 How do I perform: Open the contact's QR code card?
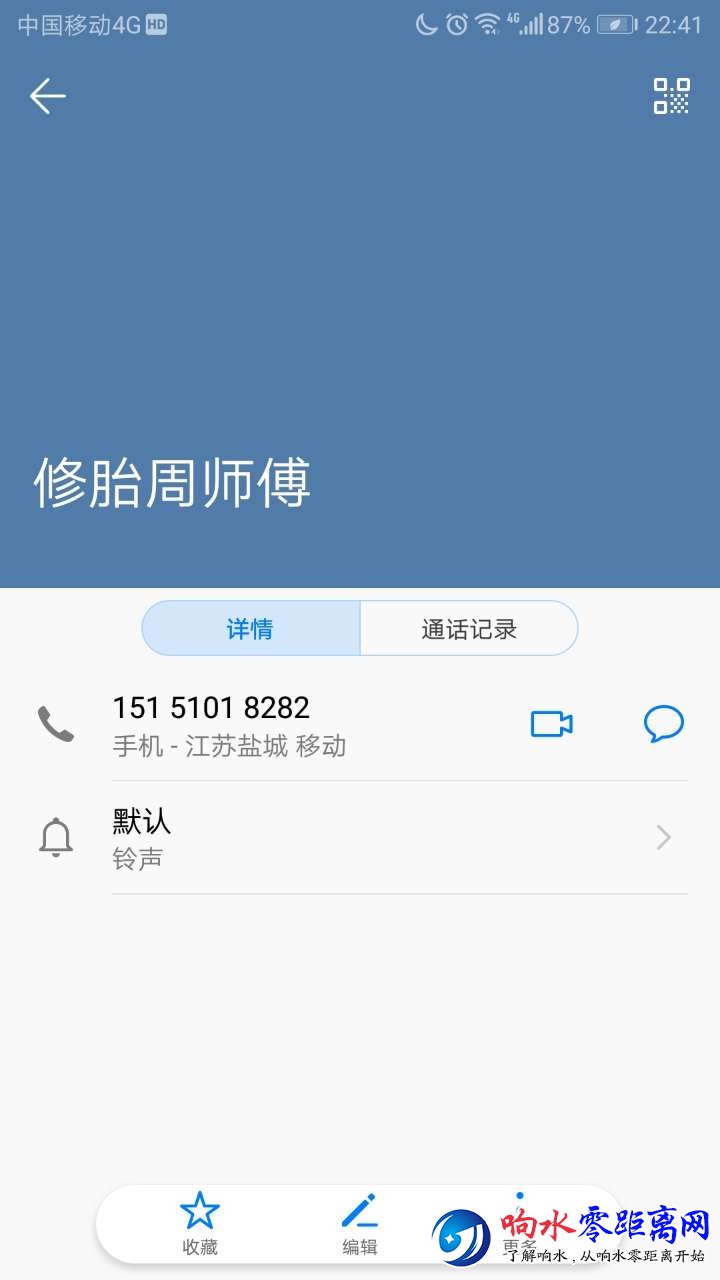pyautogui.click(x=671, y=96)
